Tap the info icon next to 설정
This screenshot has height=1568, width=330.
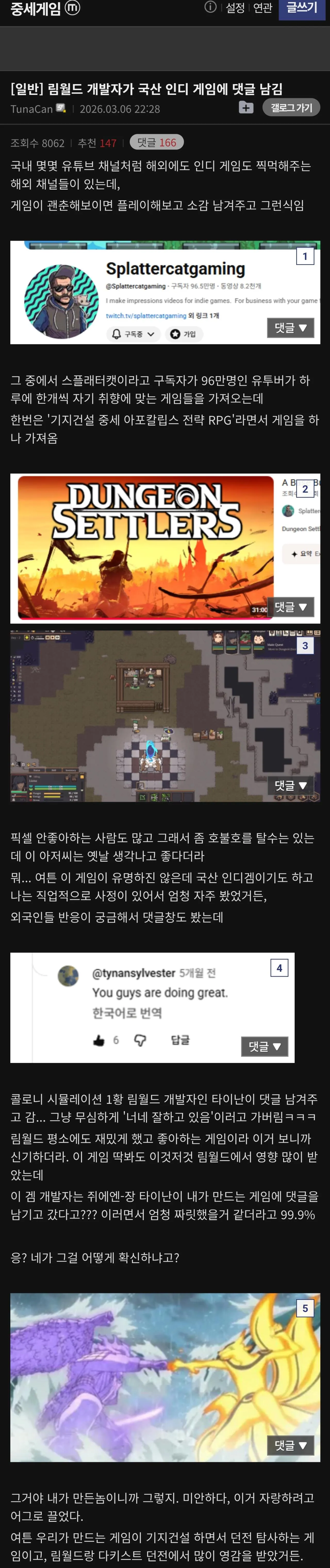tap(210, 7)
